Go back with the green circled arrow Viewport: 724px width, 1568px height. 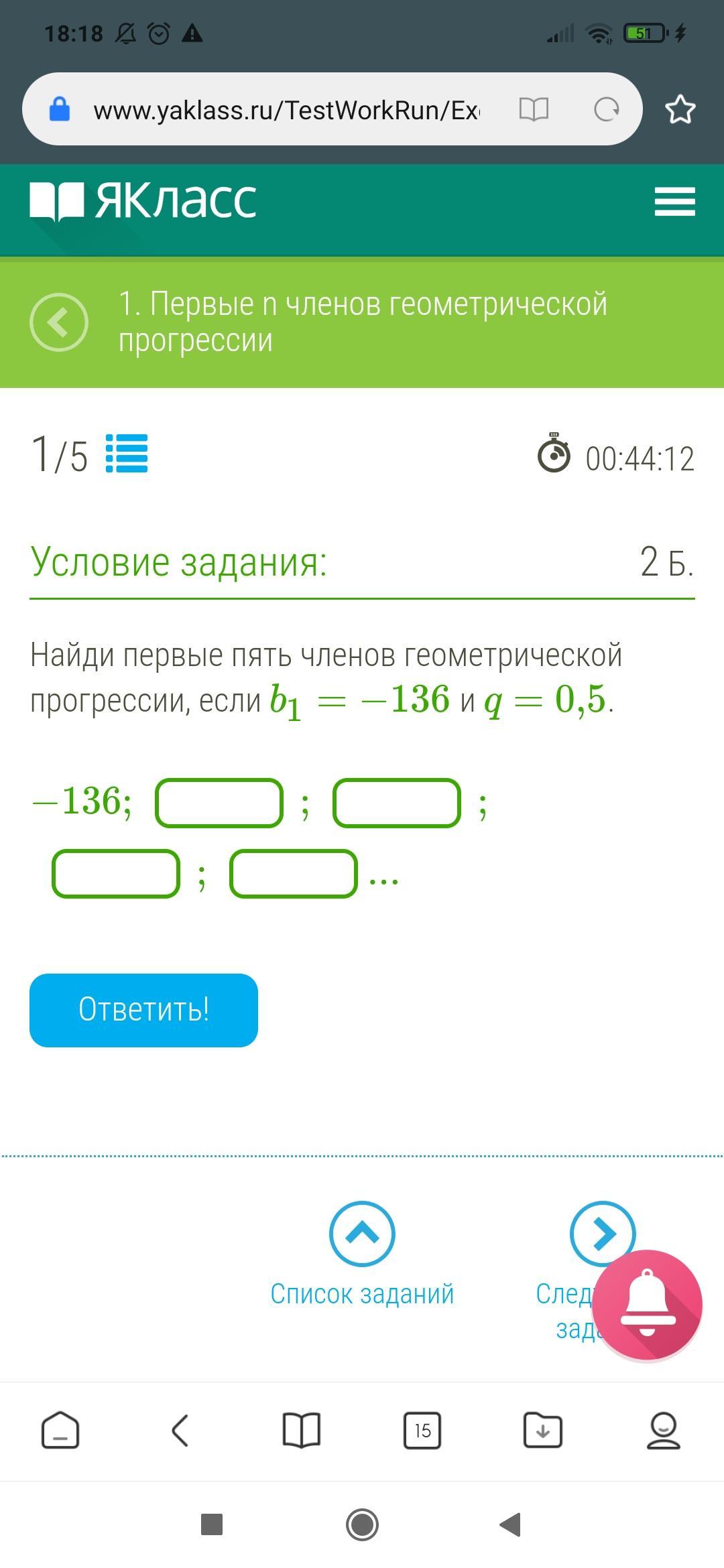pyautogui.click(x=59, y=322)
